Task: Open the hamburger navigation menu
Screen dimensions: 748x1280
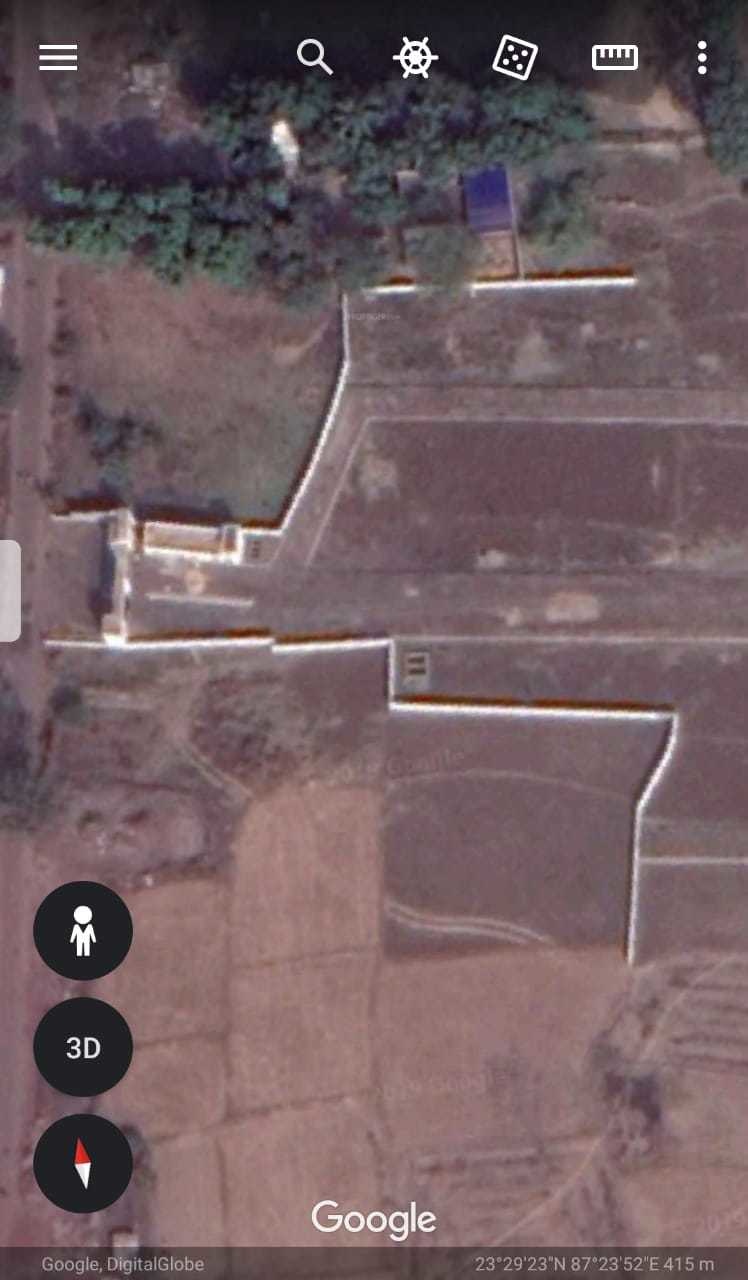Action: tap(58, 58)
